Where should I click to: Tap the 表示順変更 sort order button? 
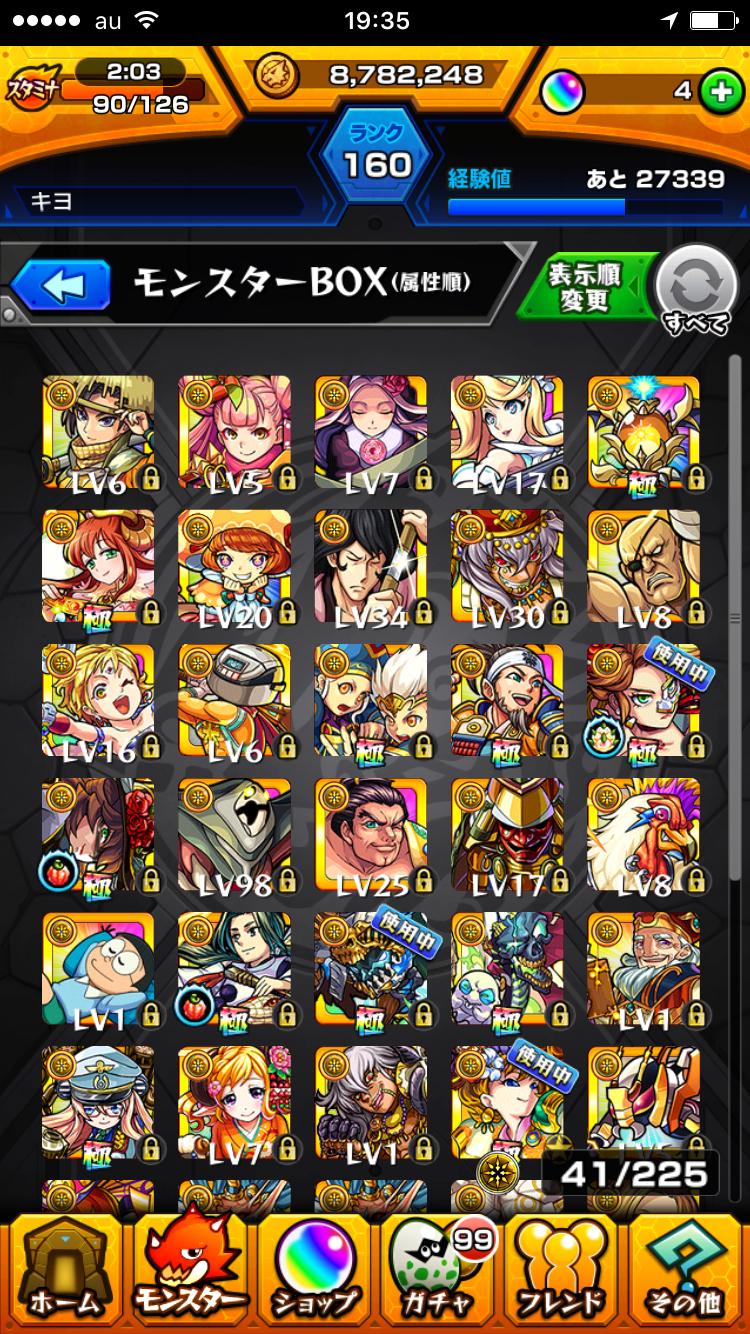[x=583, y=288]
